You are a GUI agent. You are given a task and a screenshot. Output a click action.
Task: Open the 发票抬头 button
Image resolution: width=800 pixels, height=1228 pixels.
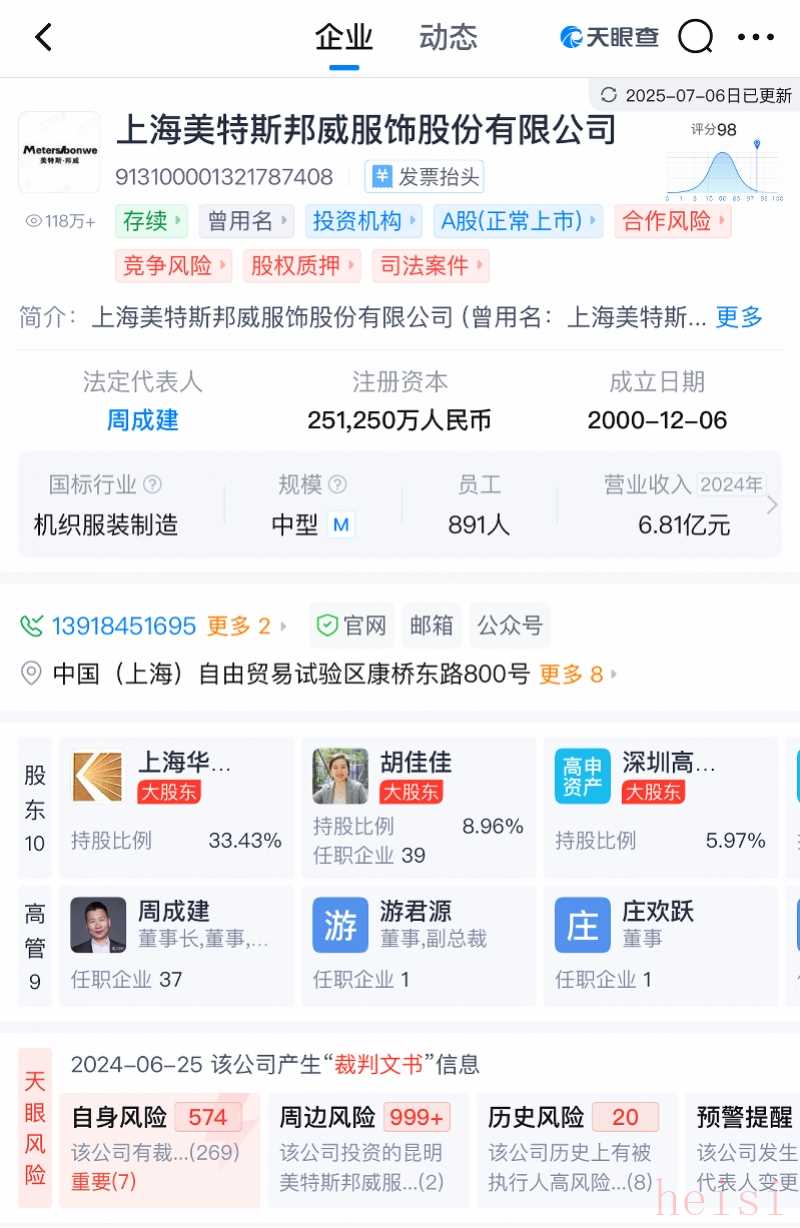click(425, 177)
